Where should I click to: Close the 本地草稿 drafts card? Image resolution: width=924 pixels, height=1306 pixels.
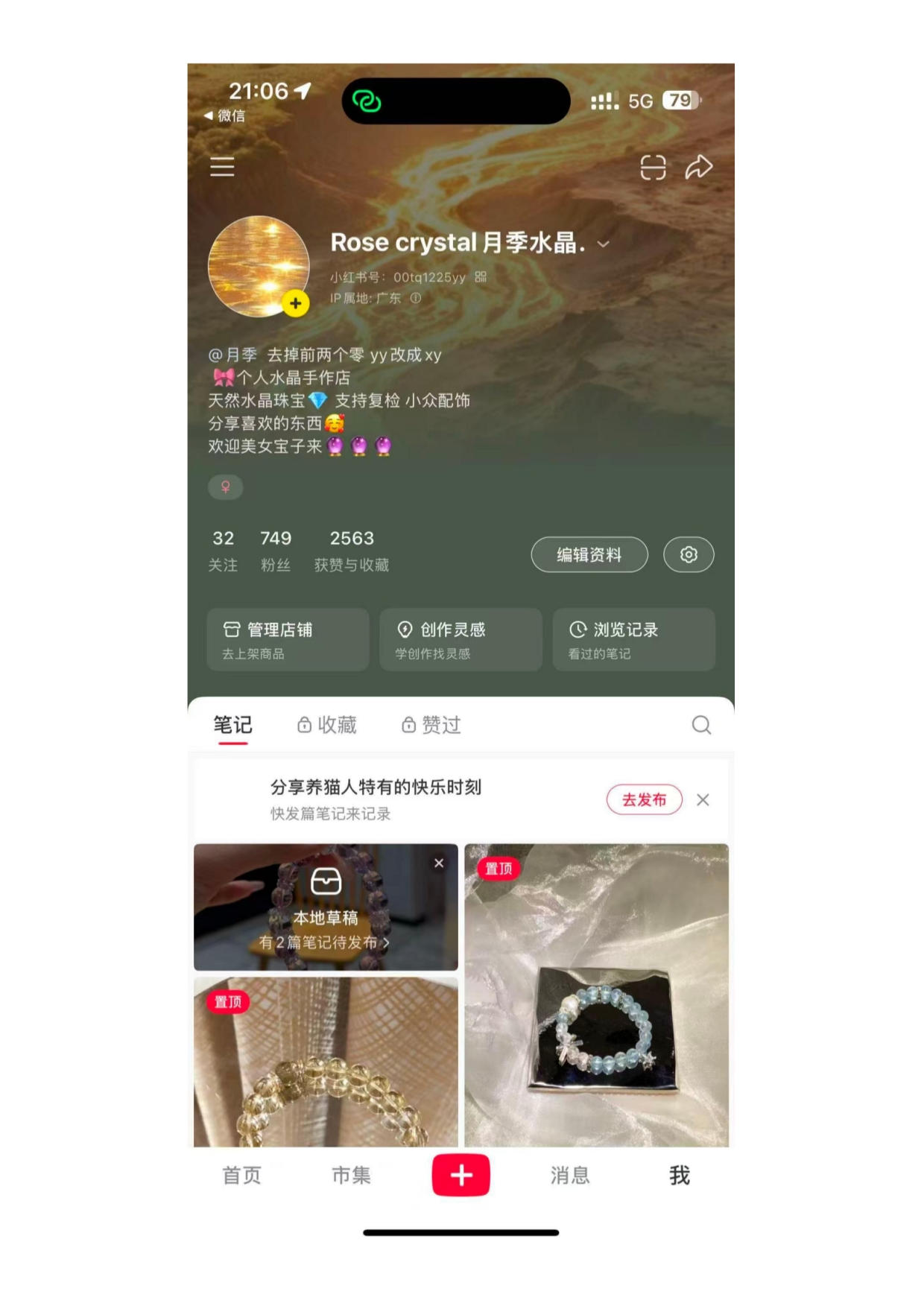click(x=439, y=863)
